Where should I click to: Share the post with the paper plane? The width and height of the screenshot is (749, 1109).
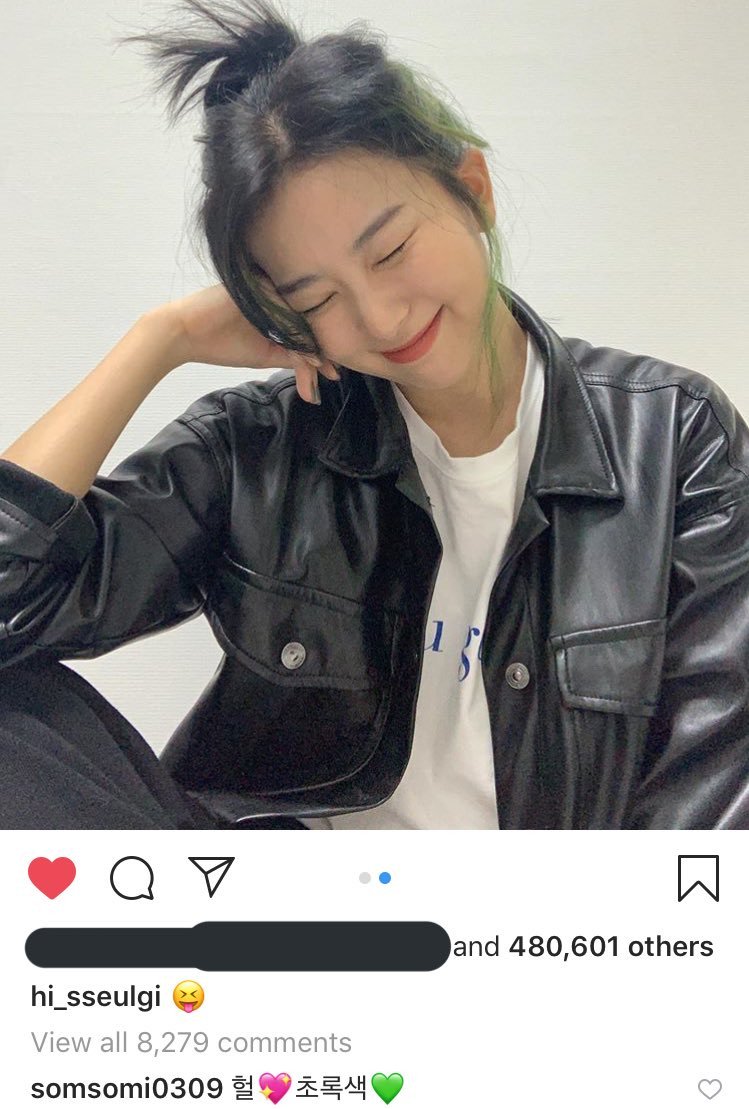[211, 876]
